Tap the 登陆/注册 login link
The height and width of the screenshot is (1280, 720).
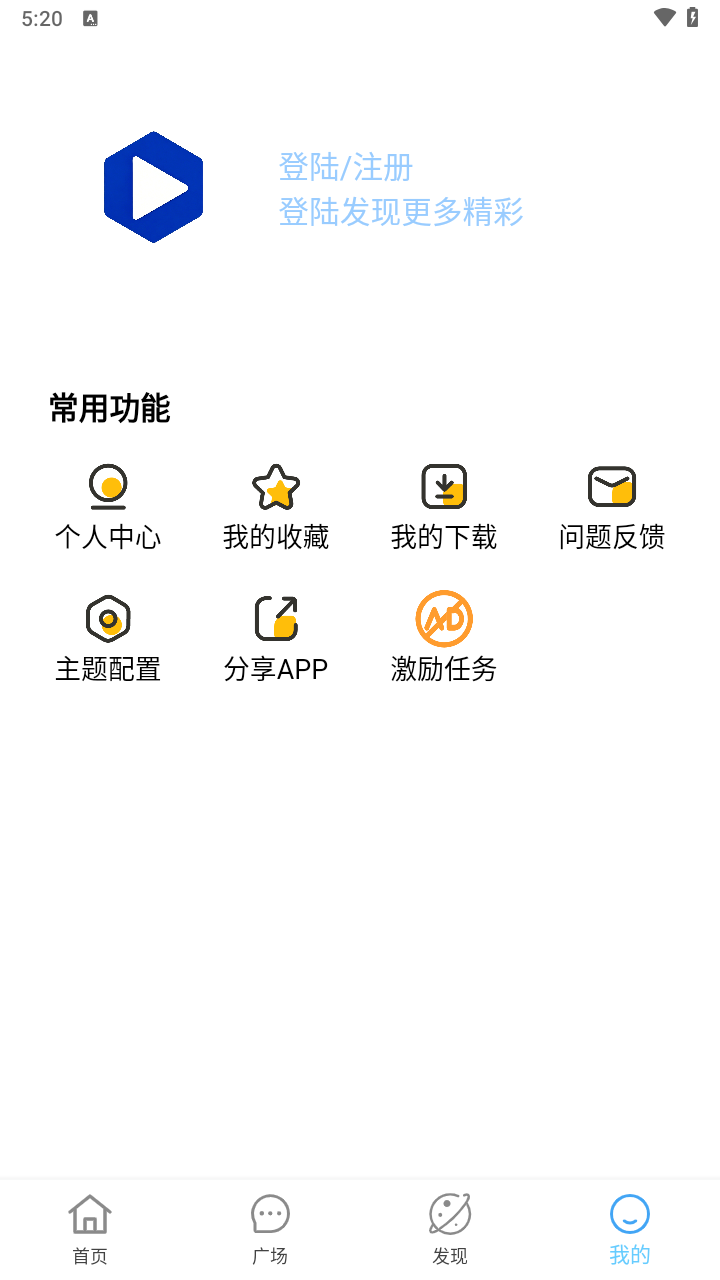[345, 167]
